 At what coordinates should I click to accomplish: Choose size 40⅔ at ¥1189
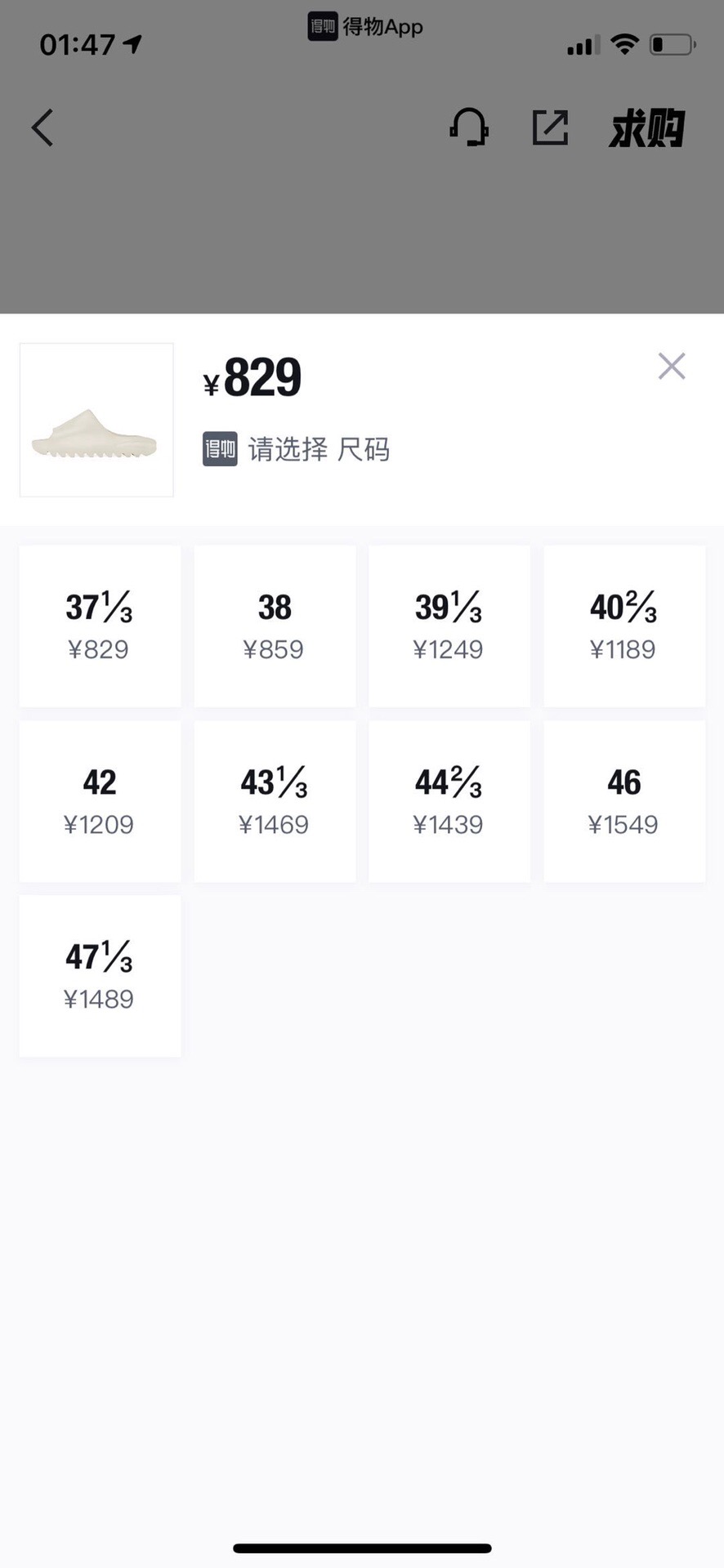point(624,626)
